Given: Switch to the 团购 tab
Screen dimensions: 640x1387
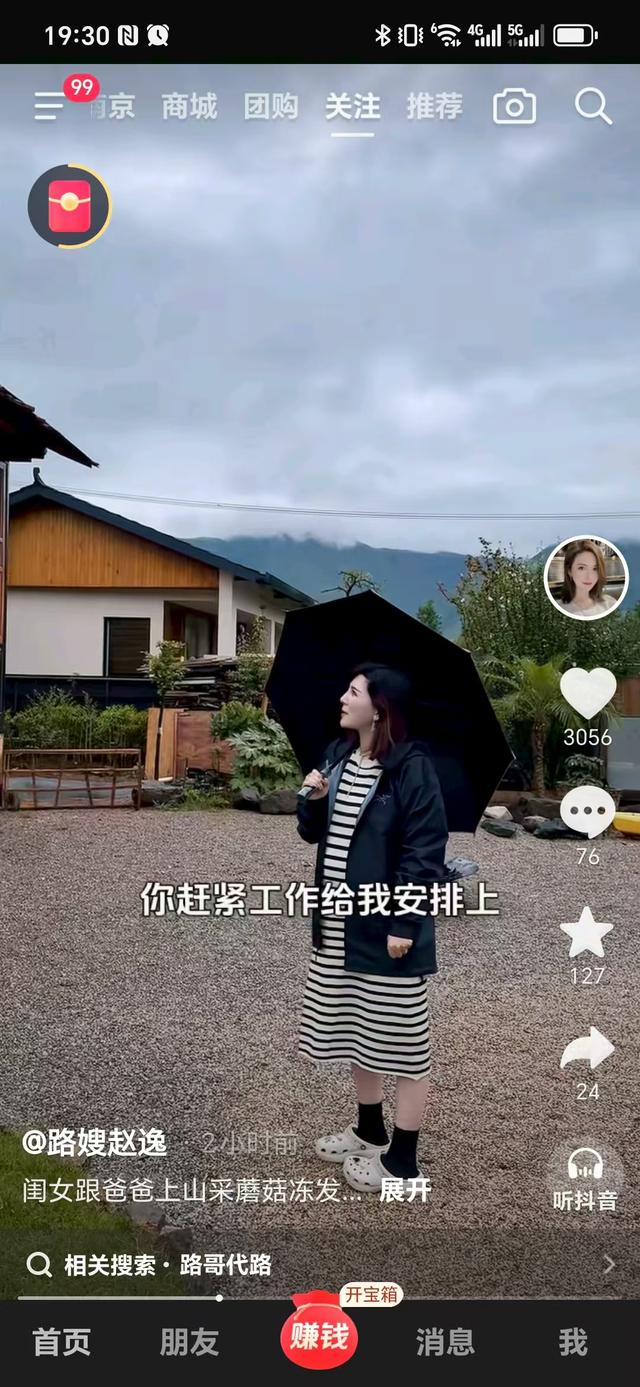Looking at the screenshot, I should (271, 106).
